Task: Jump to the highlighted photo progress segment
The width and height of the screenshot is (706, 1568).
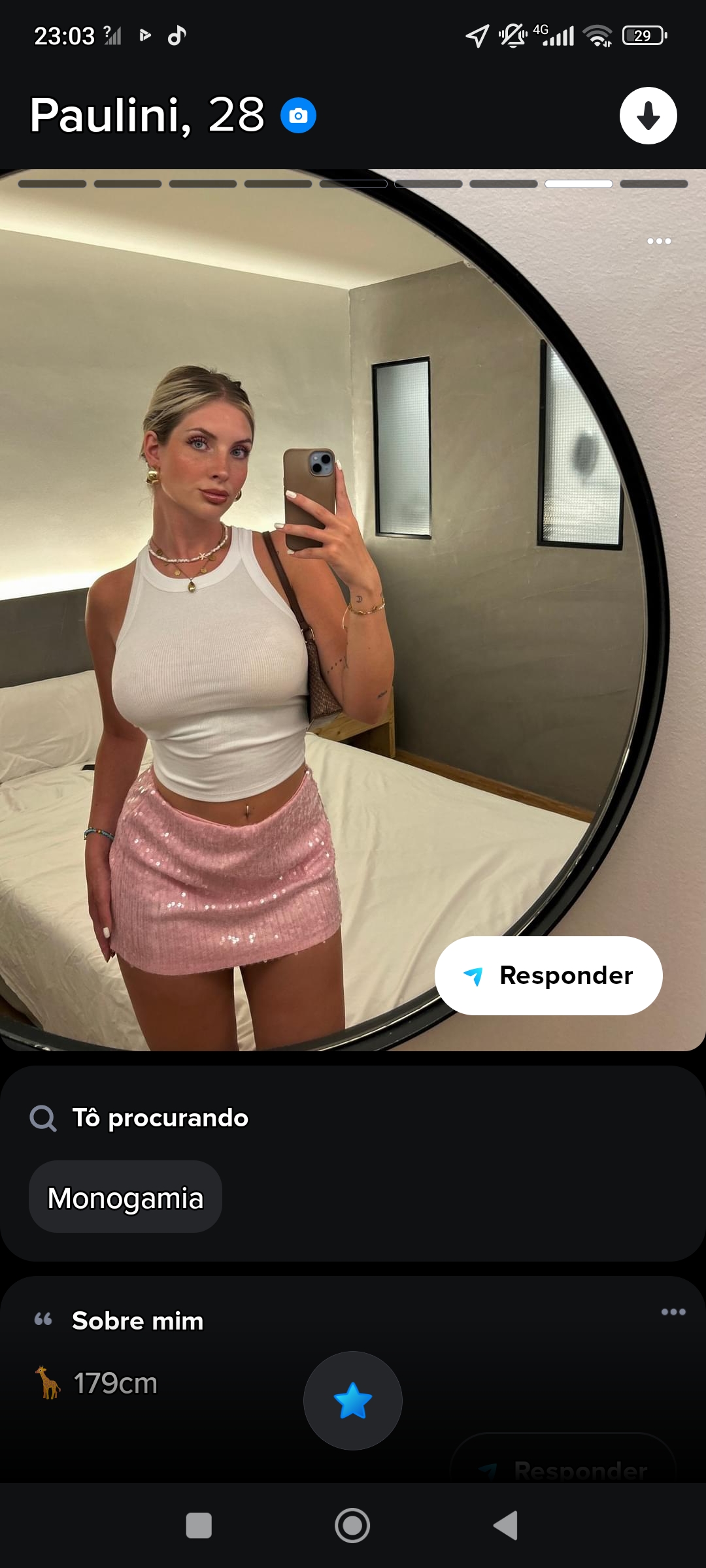Action: tap(579, 184)
